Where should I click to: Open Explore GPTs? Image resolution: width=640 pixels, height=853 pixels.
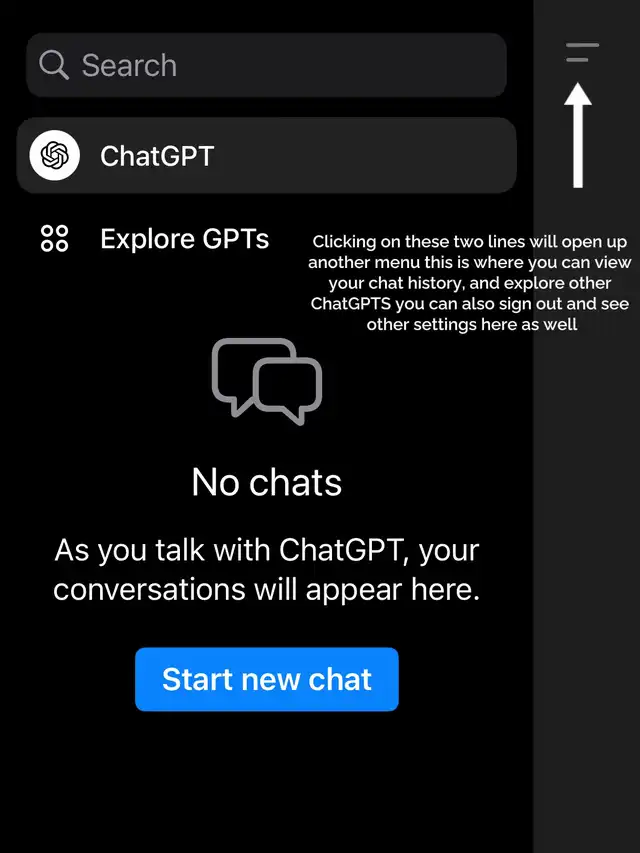[x=155, y=239]
